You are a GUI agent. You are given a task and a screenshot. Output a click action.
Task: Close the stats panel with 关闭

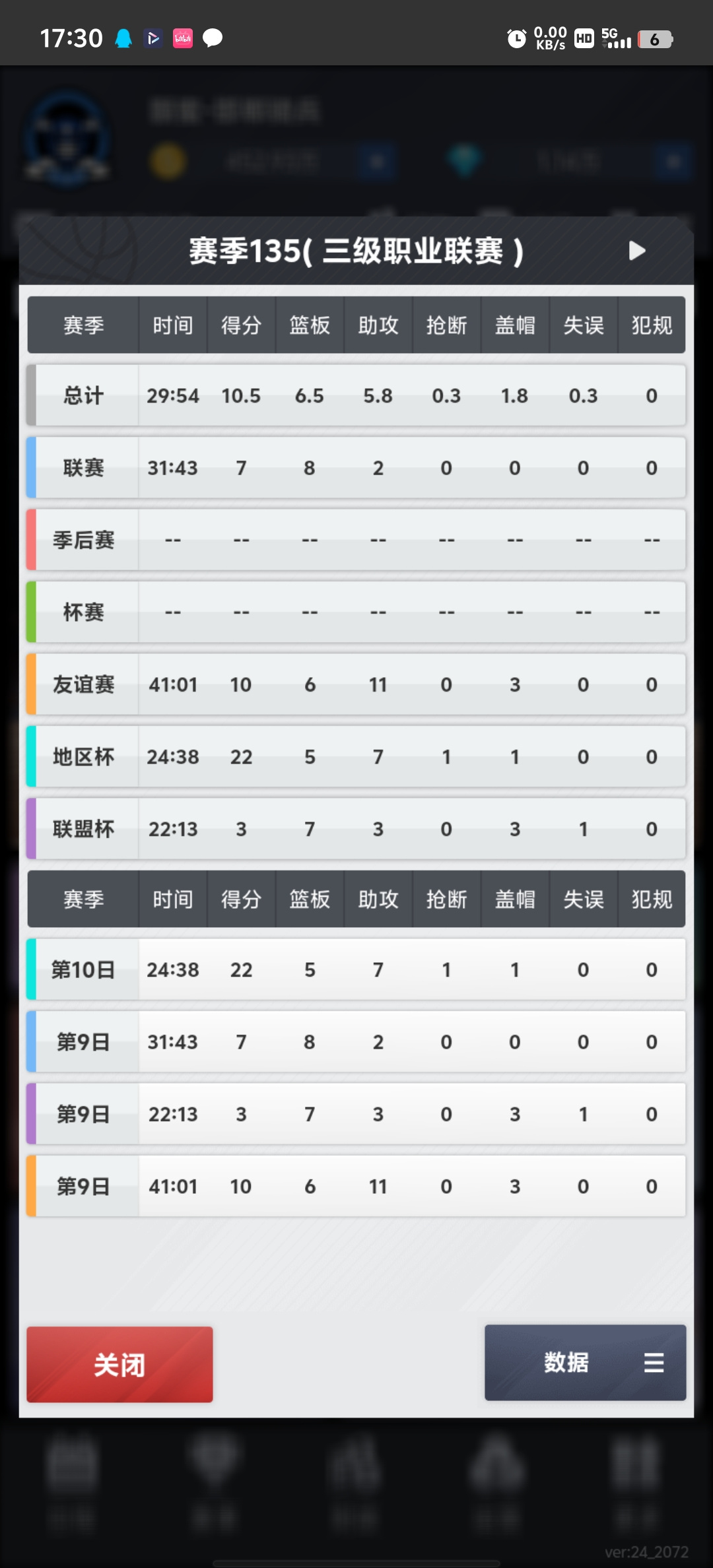click(119, 1364)
